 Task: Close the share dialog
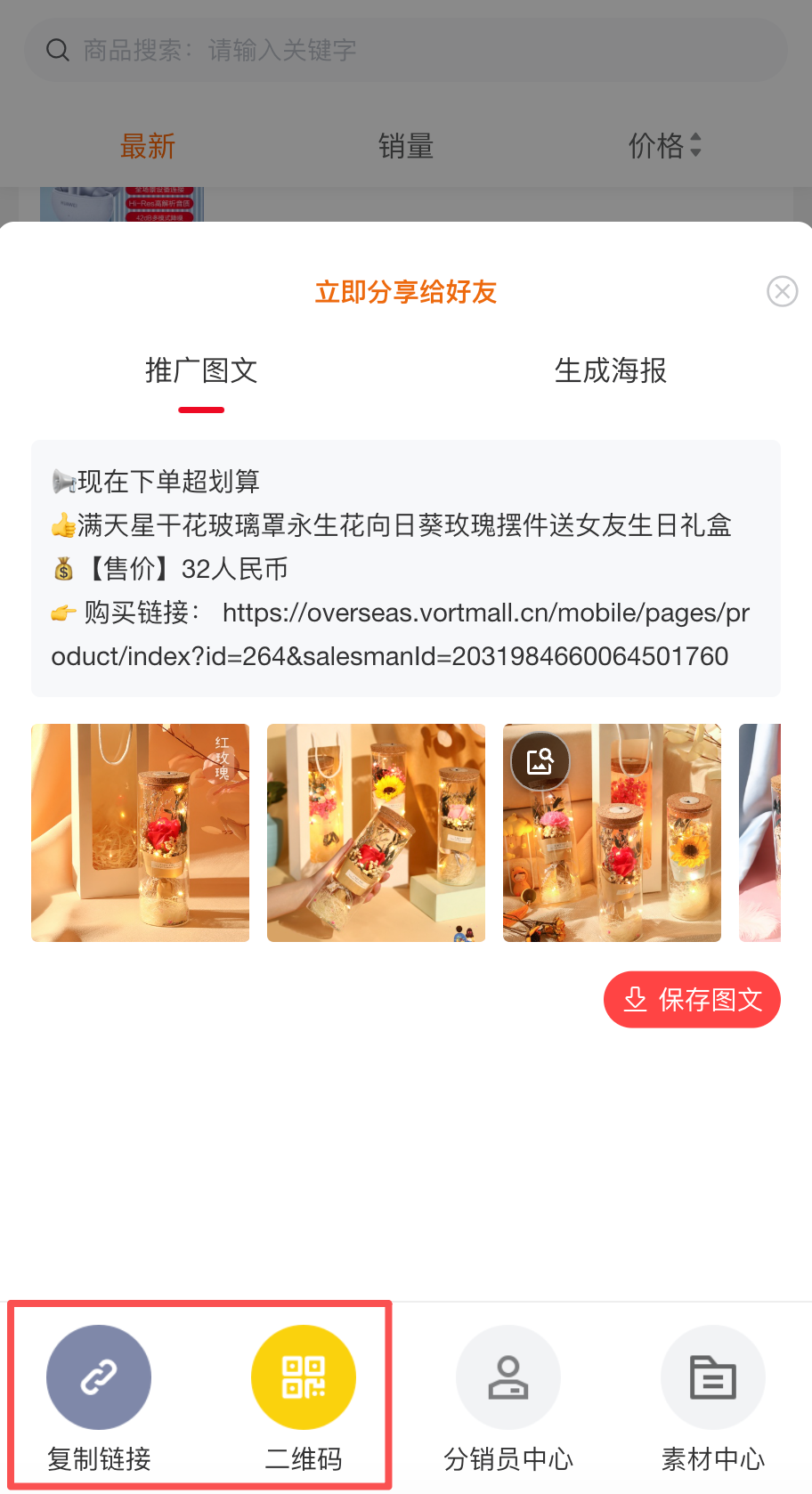(782, 291)
